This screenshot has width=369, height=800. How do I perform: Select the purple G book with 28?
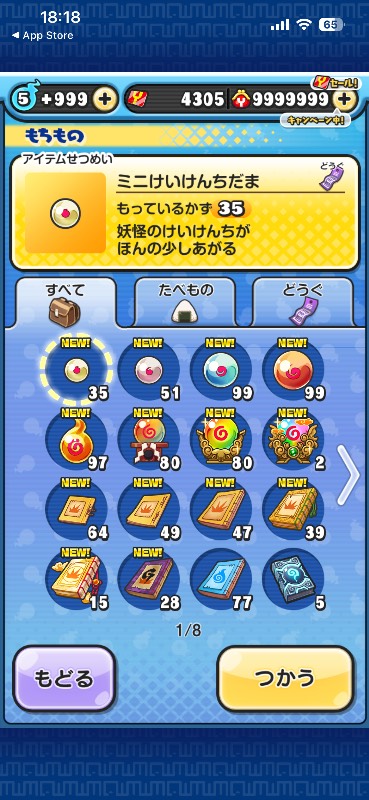(x=149, y=578)
